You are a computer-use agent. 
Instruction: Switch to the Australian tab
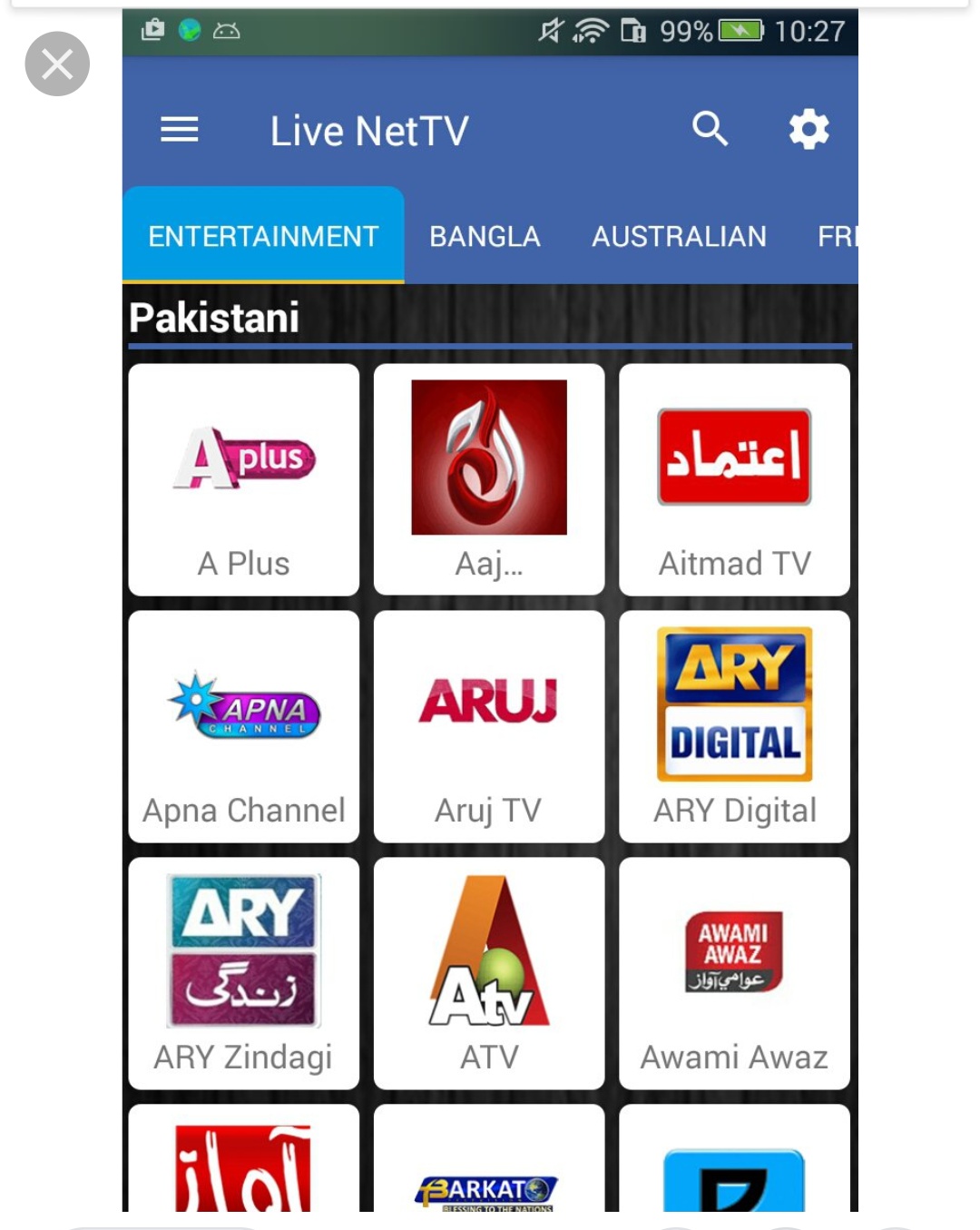click(679, 236)
